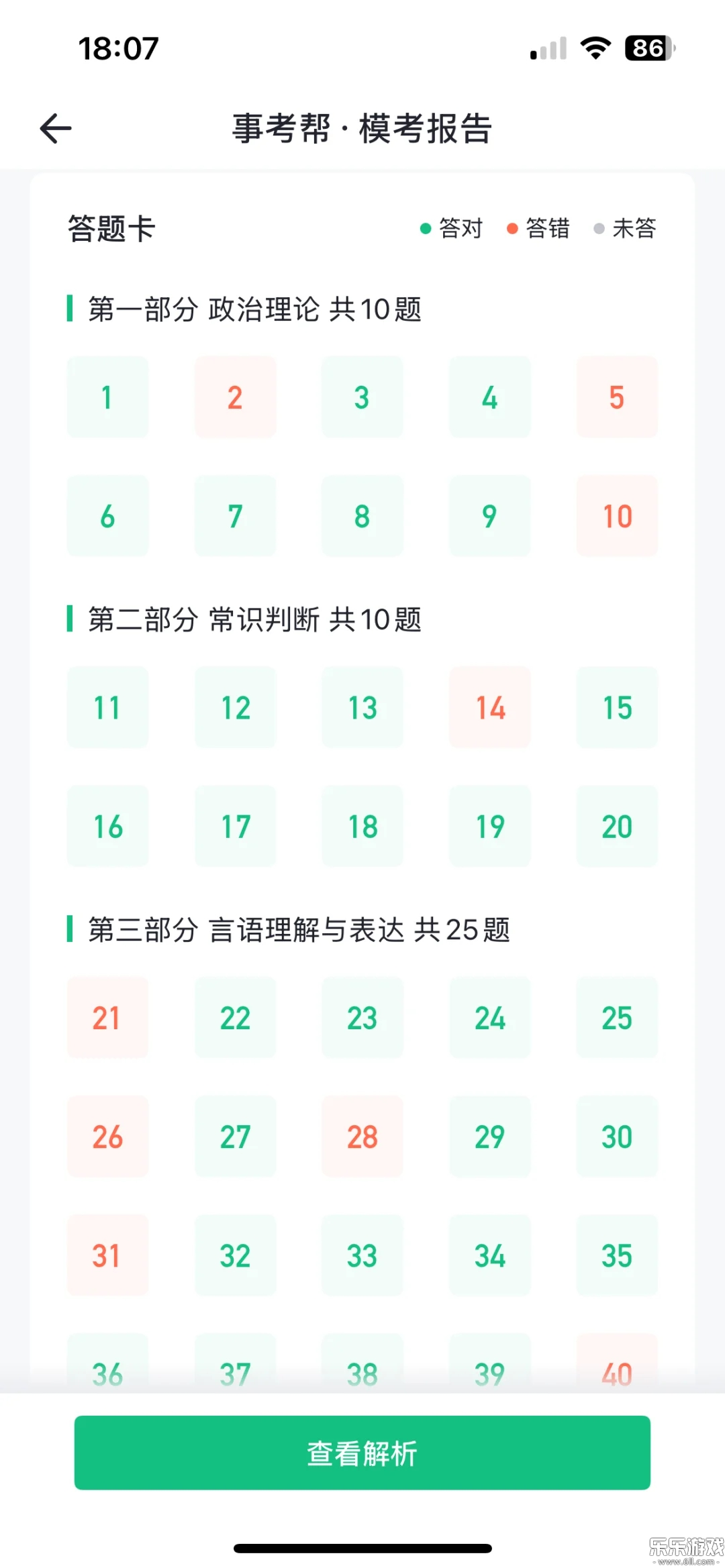Select wrong-answered question 2
Viewport: 725px width, 1568px height.
(234, 397)
